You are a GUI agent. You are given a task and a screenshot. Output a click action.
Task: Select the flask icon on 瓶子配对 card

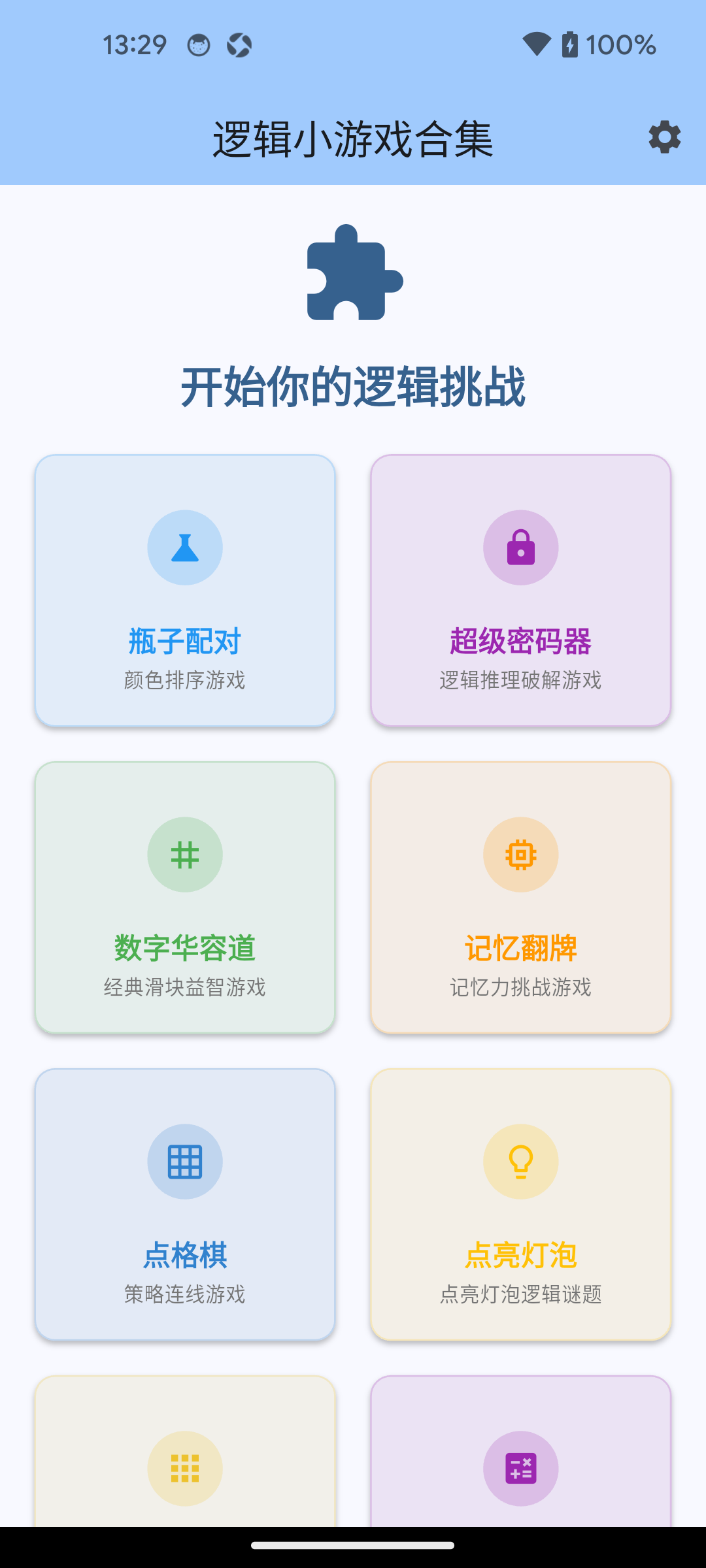[185, 547]
